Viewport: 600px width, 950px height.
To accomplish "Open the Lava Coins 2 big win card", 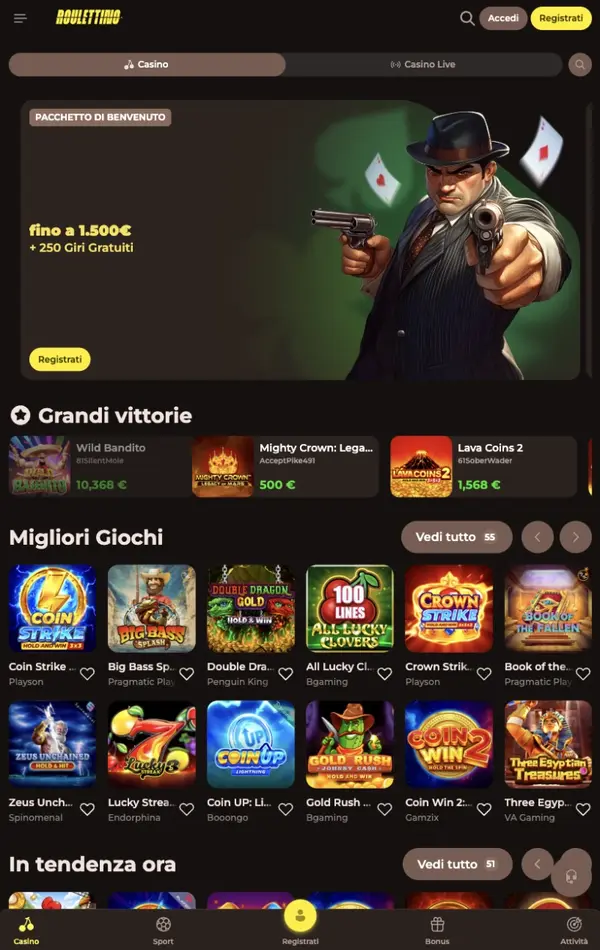I will (x=483, y=467).
